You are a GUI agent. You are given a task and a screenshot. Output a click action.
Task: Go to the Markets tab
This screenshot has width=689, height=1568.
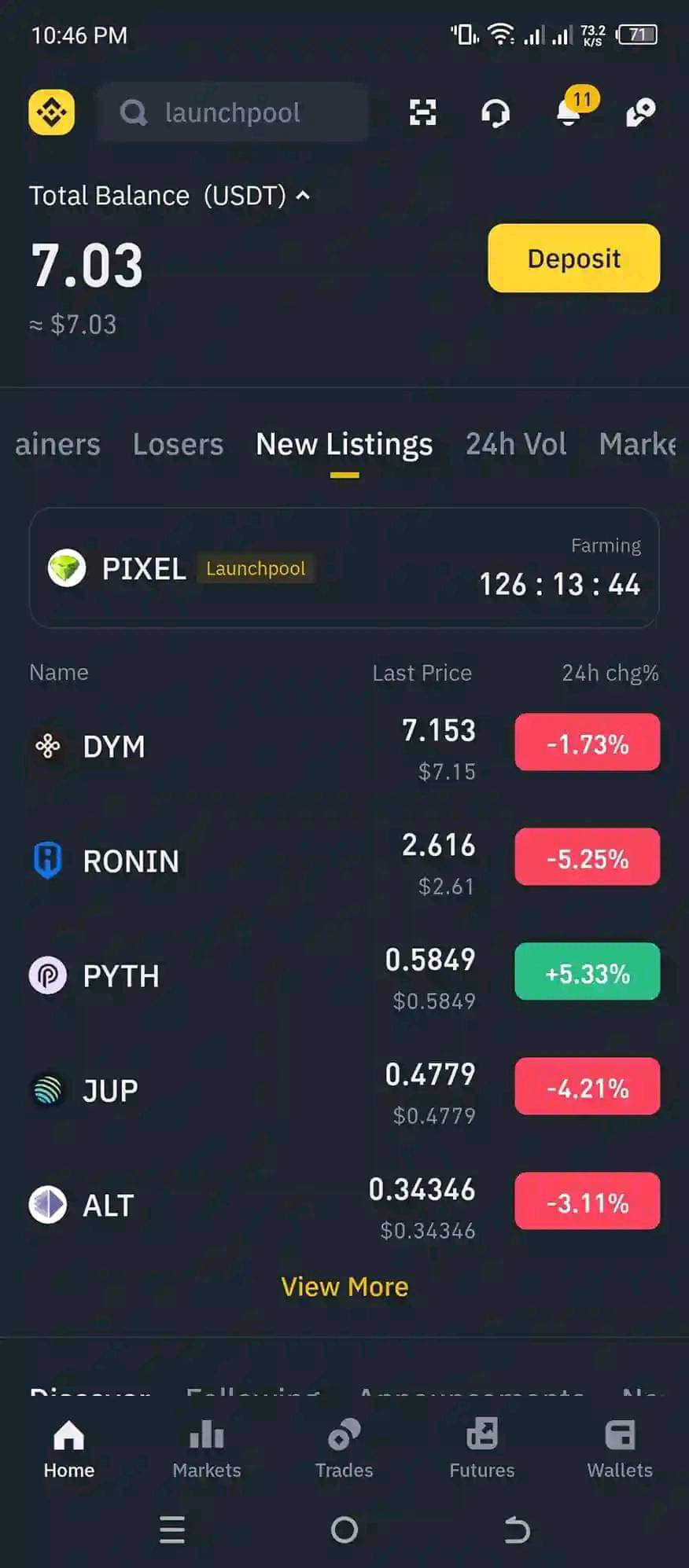click(207, 1449)
